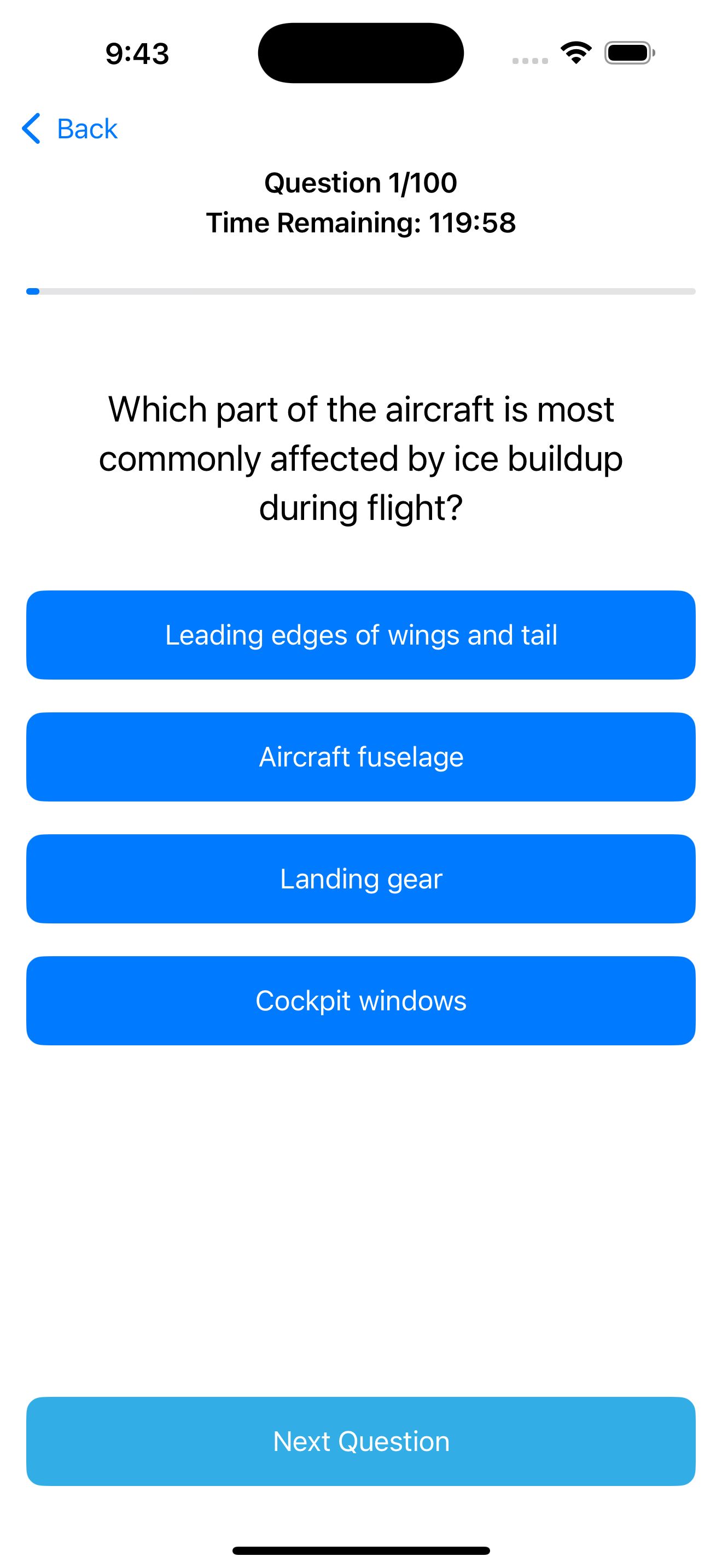
Task: Click the blue Back arrow to exit quiz
Action: [x=70, y=128]
